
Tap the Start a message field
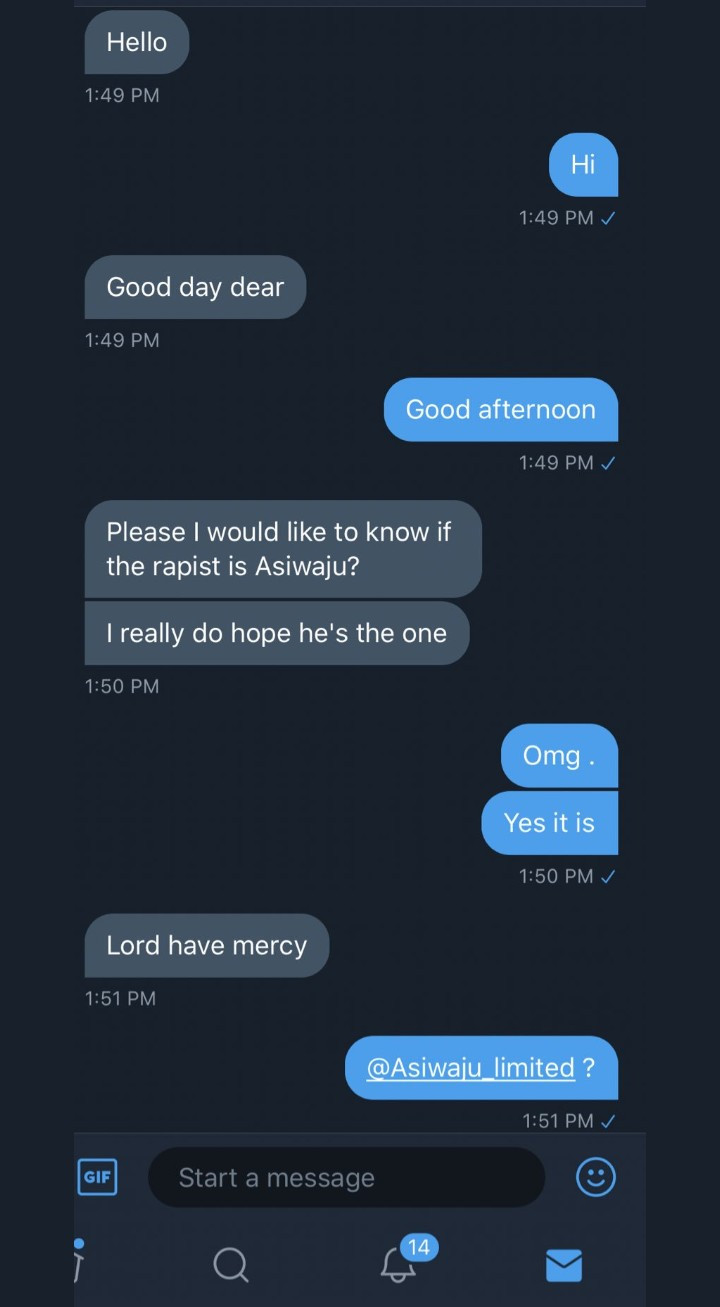click(x=345, y=1177)
